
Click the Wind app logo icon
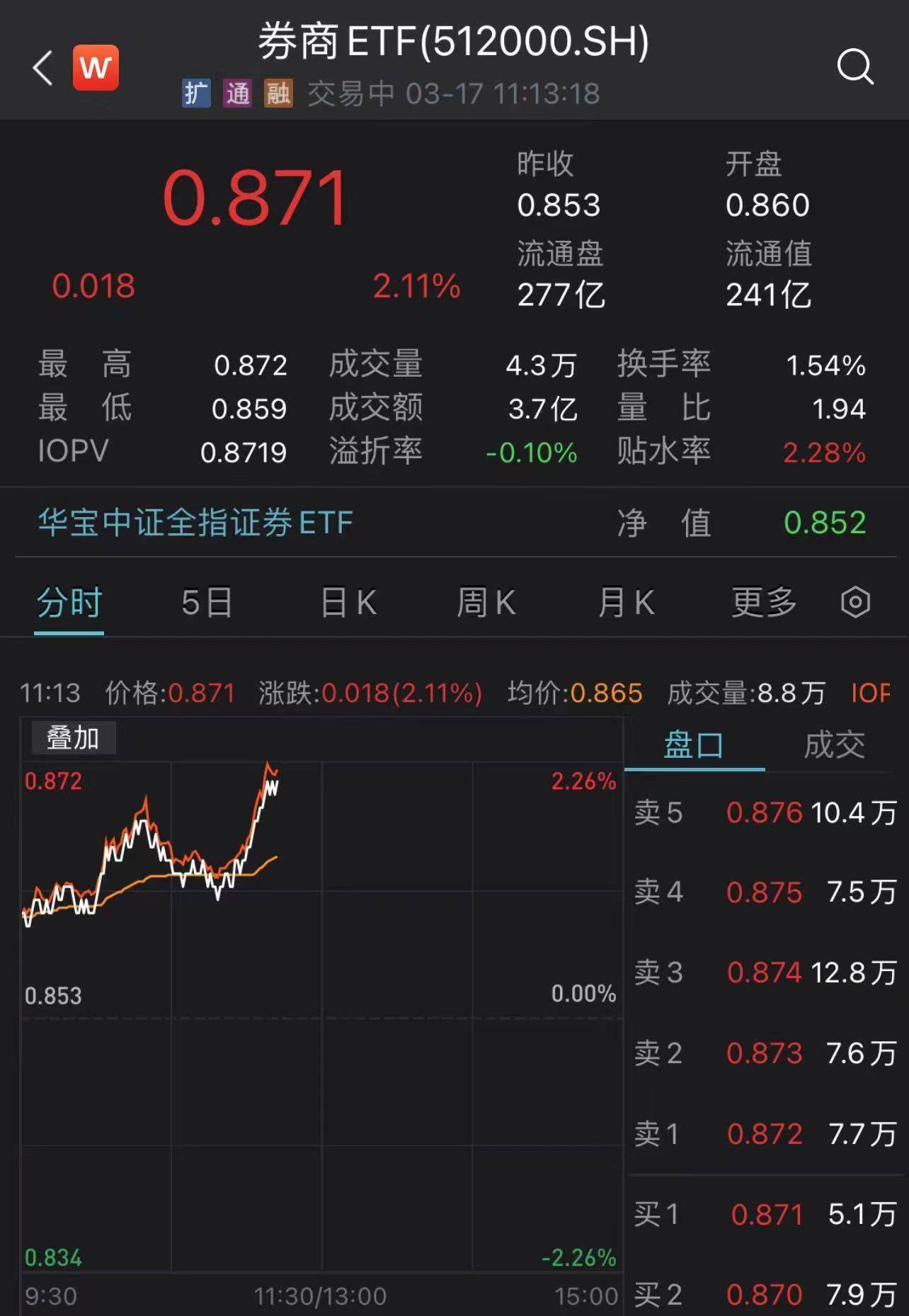[x=96, y=66]
